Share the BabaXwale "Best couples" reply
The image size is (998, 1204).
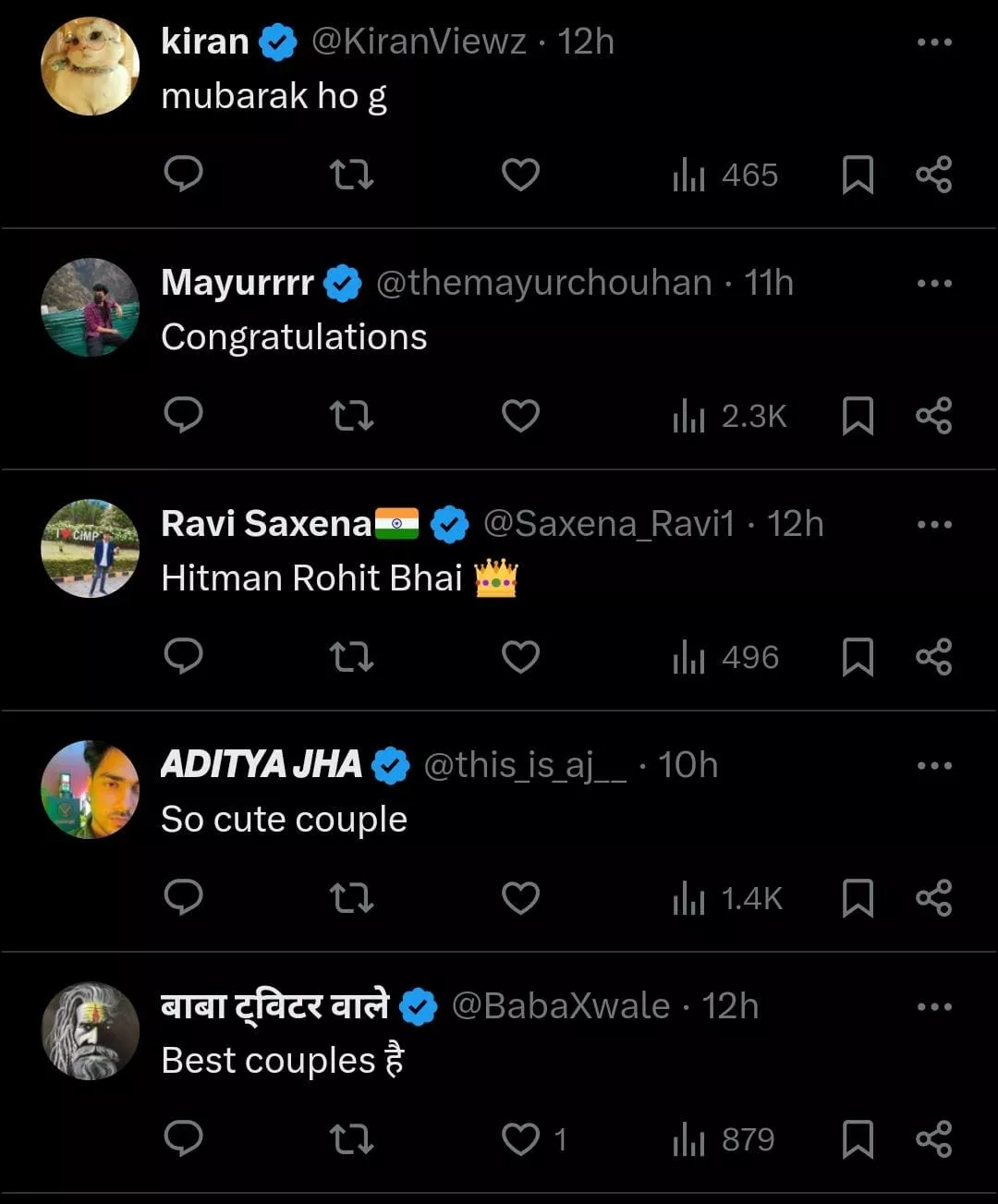933,1139
